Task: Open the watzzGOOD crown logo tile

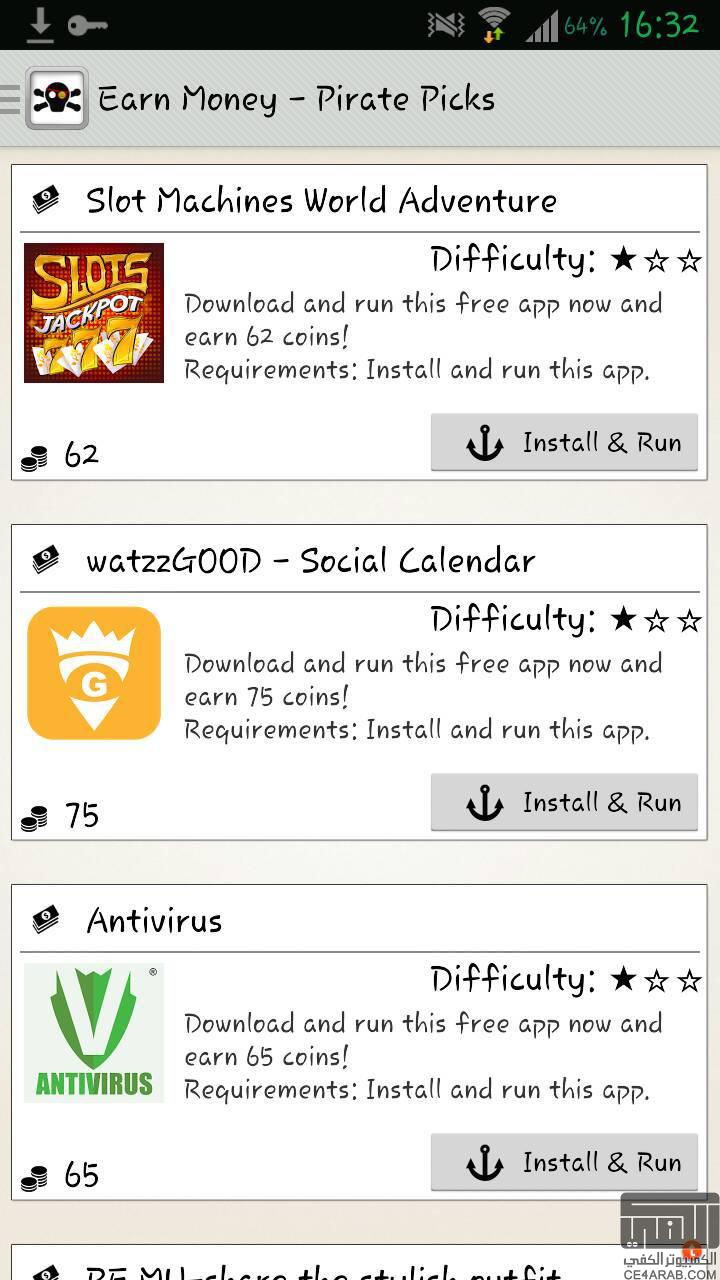Action: (94, 673)
